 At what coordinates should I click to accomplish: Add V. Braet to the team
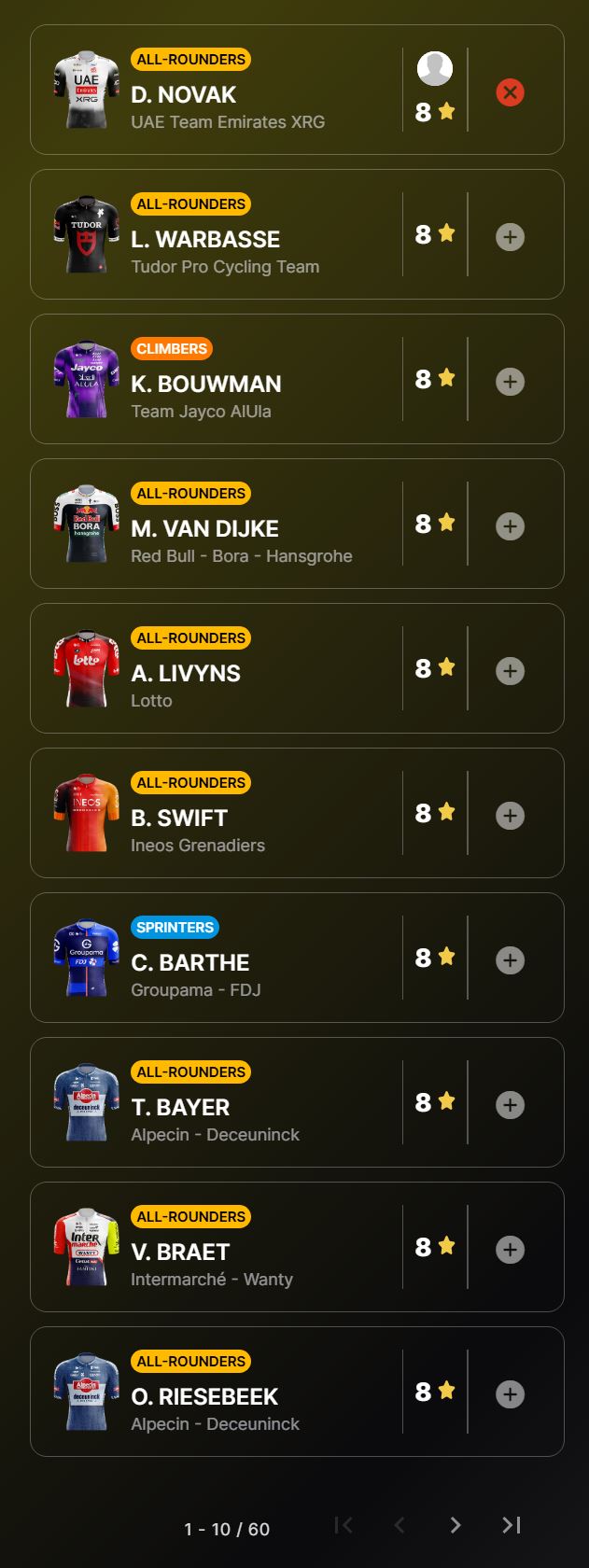[510, 1250]
